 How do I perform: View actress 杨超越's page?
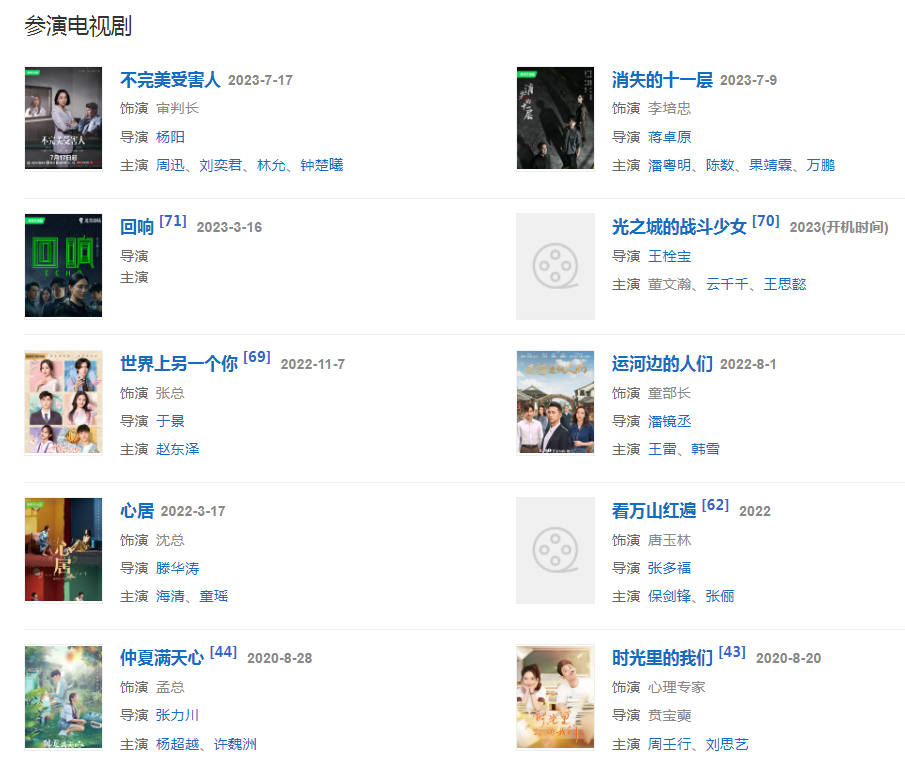(177, 744)
